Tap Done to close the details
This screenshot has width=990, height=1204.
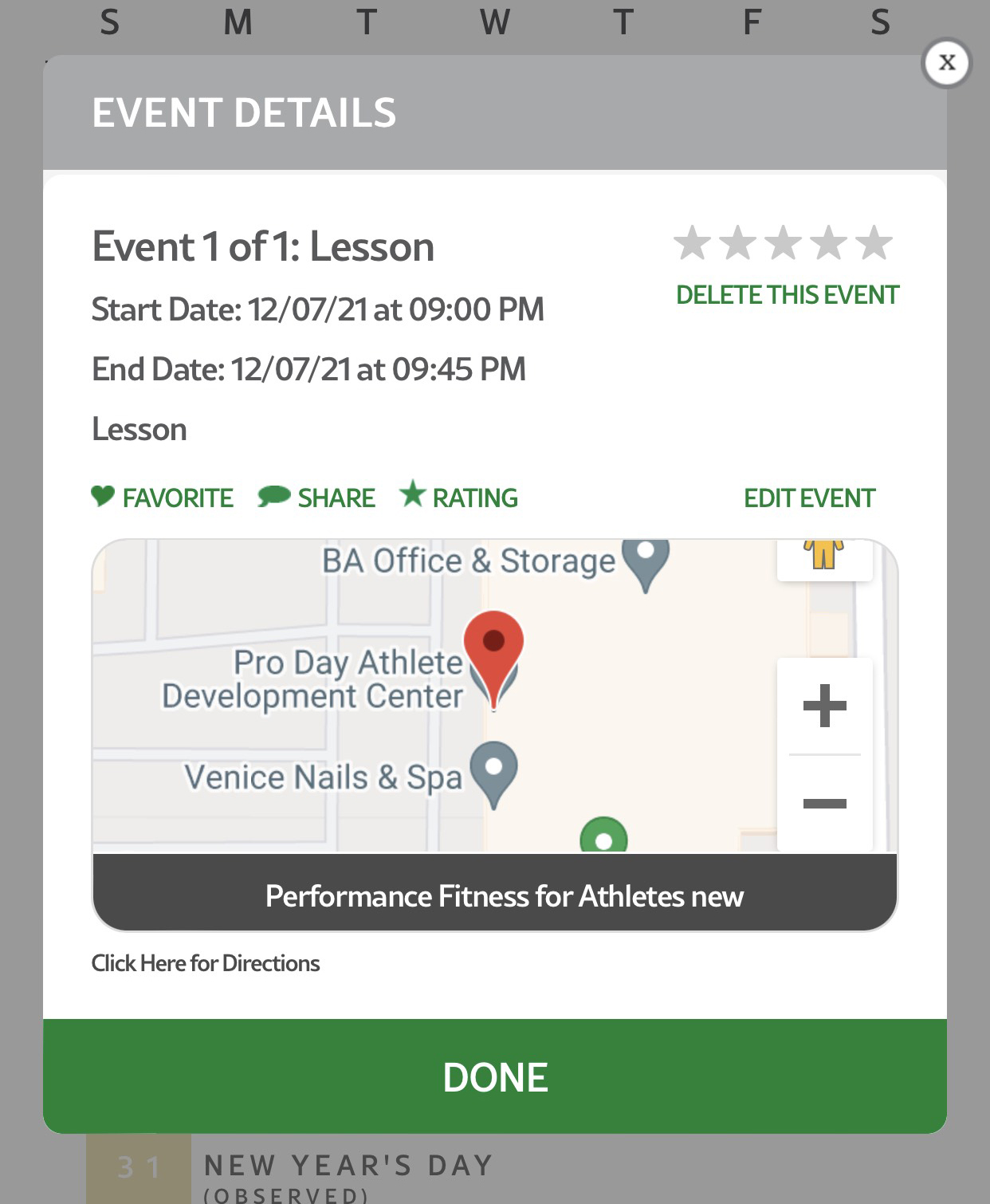tap(495, 1076)
